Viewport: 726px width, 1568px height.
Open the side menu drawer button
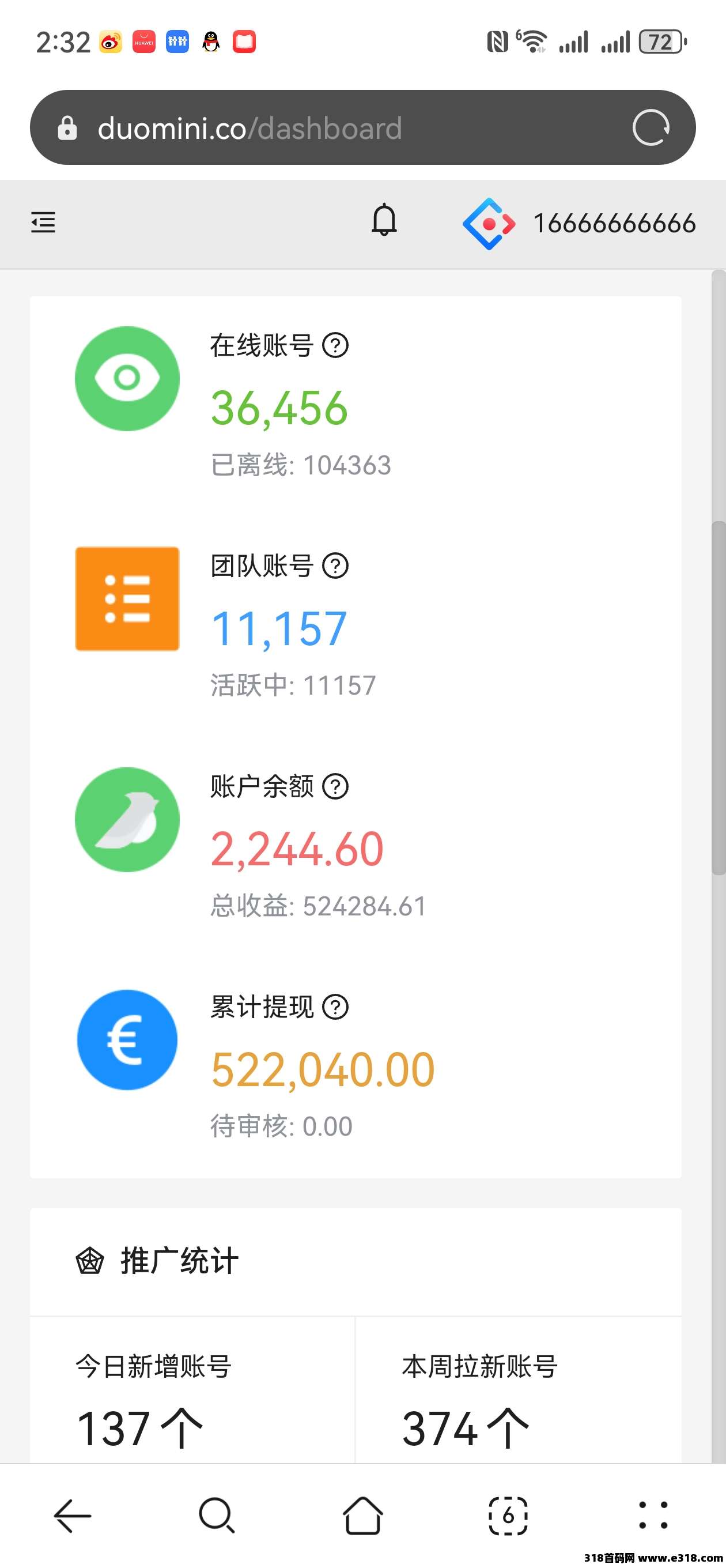tap(43, 222)
